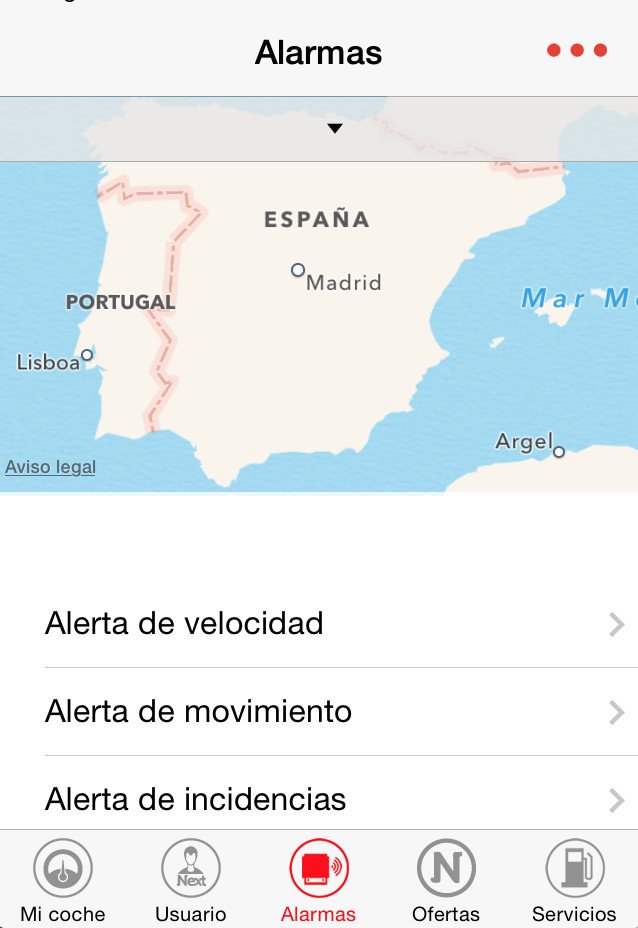Open the three-dot overflow menu
Image resolution: width=638 pixels, height=928 pixels.
pyautogui.click(x=577, y=51)
